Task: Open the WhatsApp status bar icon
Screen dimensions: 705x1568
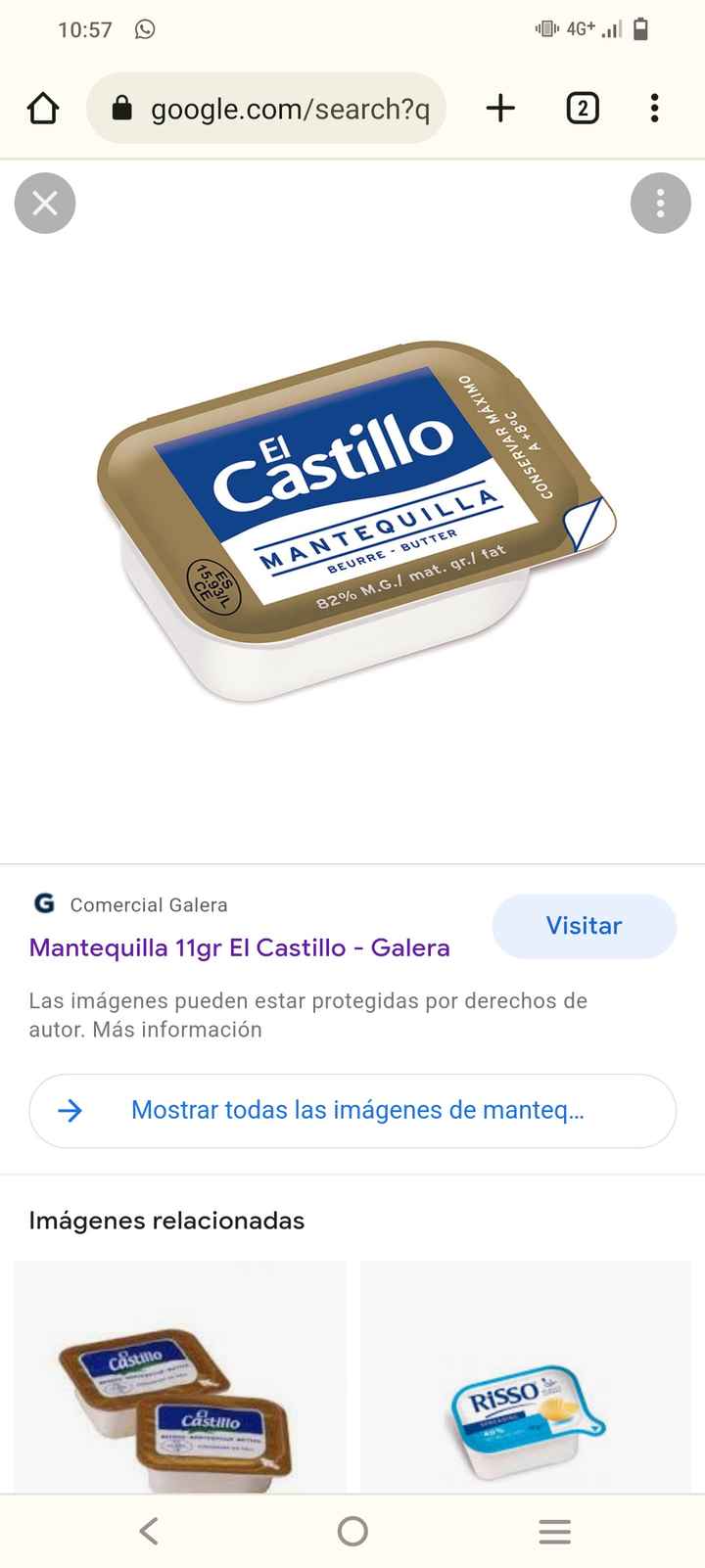Action: point(145,29)
